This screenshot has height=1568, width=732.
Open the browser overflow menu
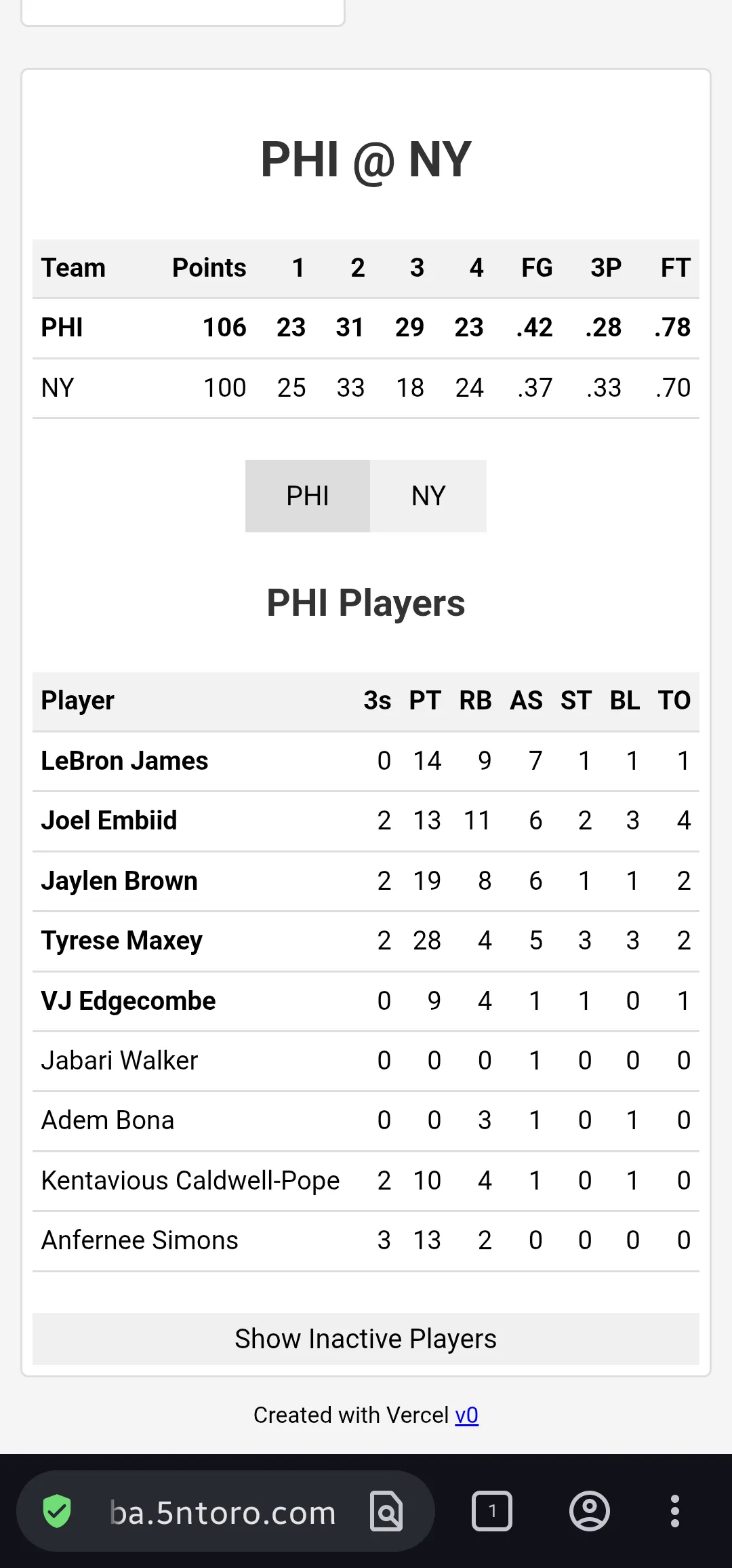pos(674,1511)
